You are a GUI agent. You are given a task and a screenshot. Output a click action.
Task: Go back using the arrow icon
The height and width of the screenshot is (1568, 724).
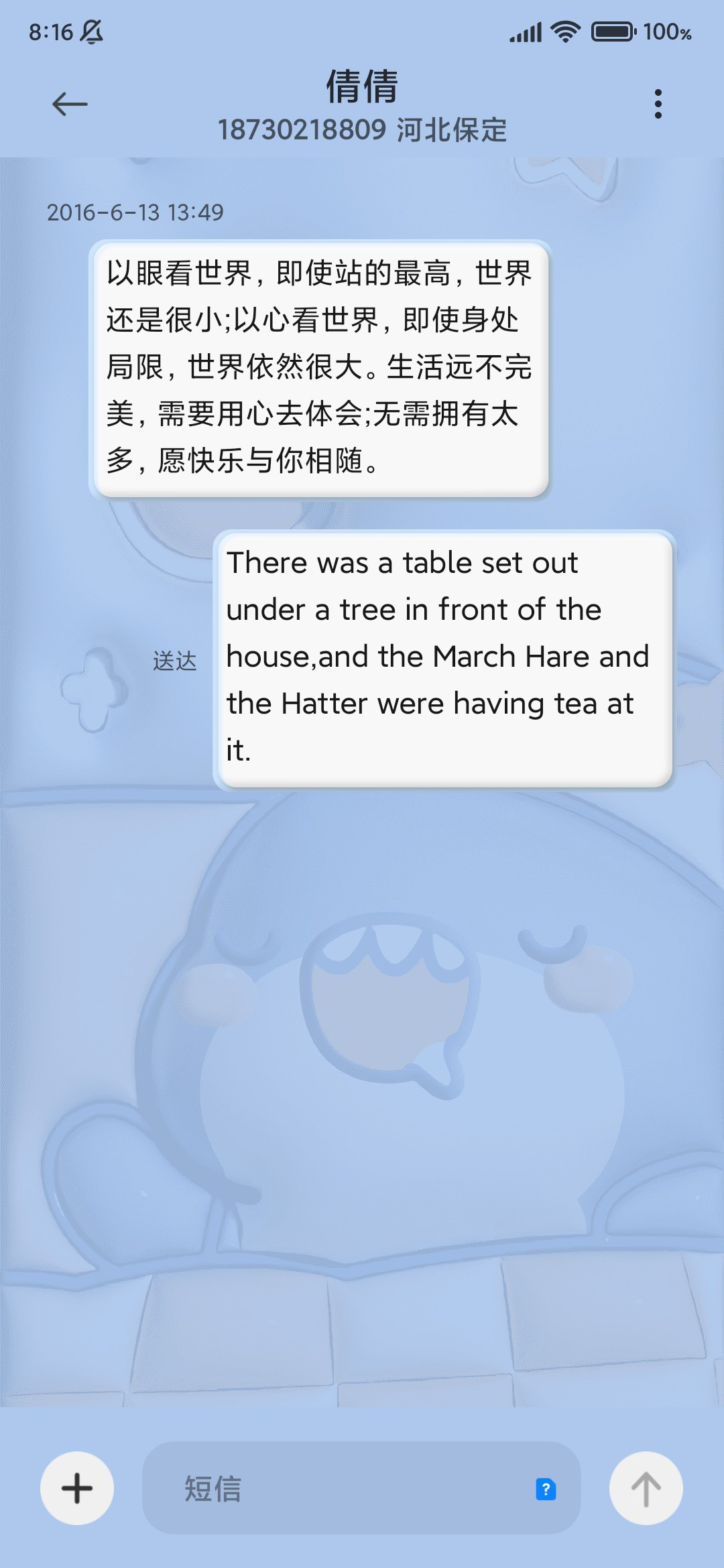click(x=70, y=104)
